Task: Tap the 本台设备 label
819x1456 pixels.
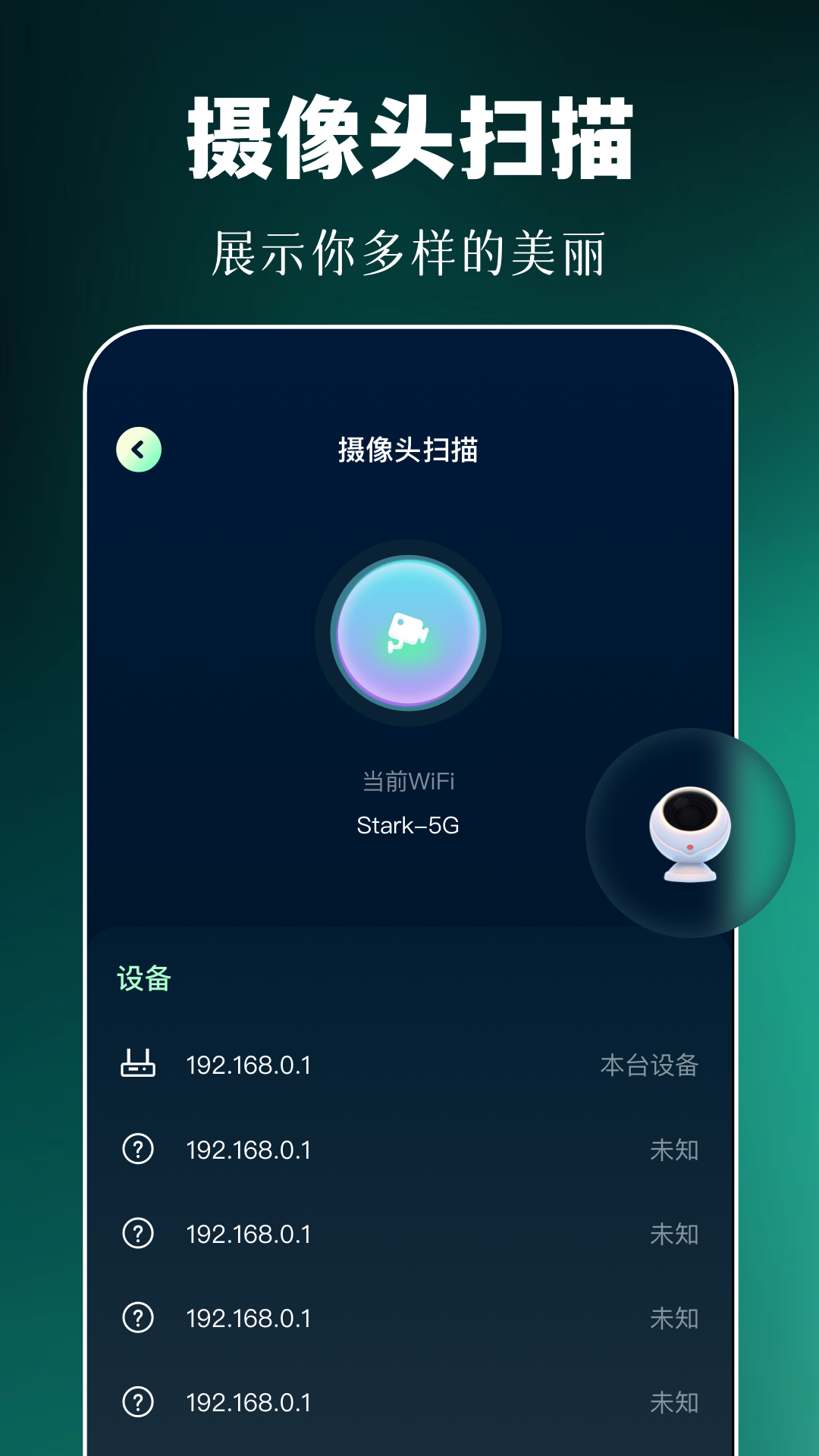Action: click(651, 1063)
